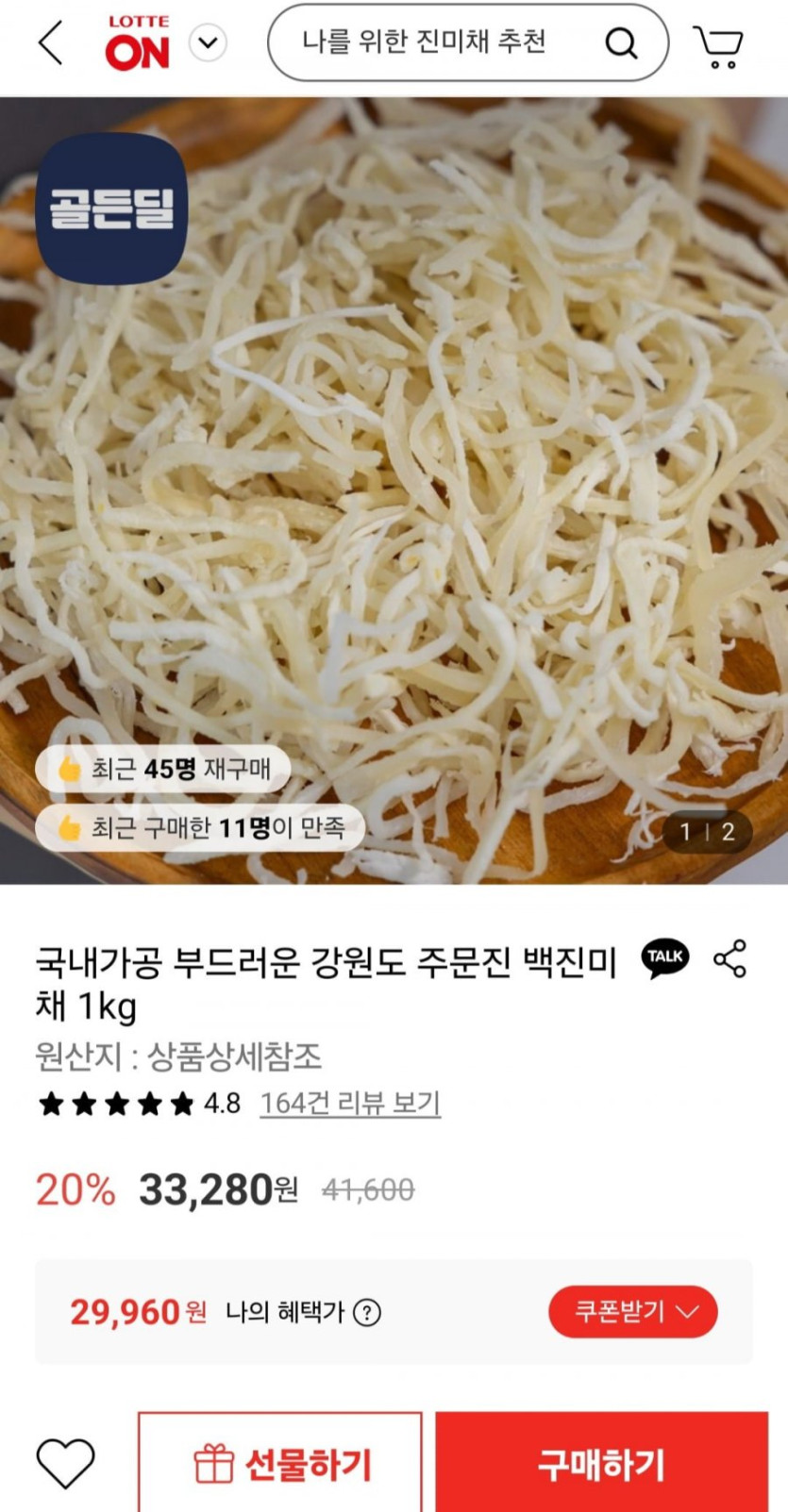Go to the LOTTE ON home via the logo
This screenshot has width=788, height=1512.
click(x=138, y=43)
